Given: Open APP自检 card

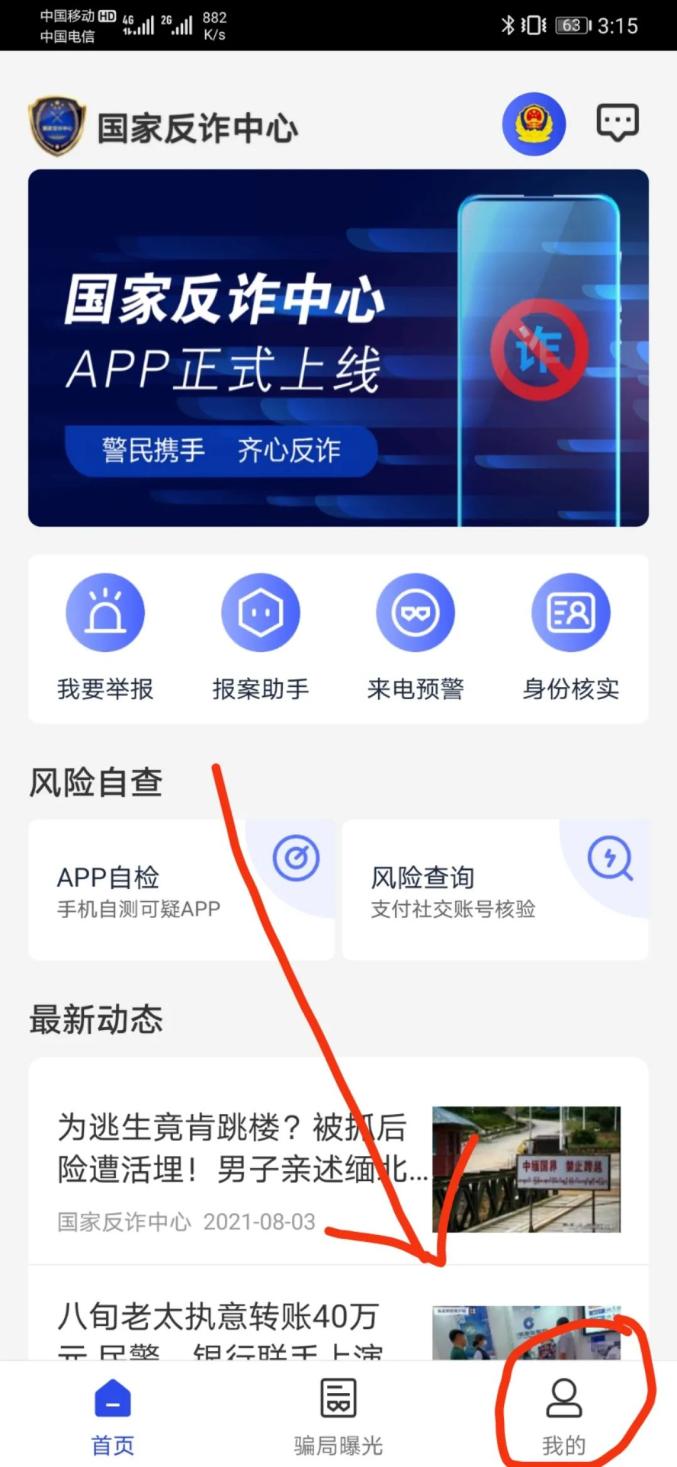Looking at the screenshot, I should click(x=181, y=890).
